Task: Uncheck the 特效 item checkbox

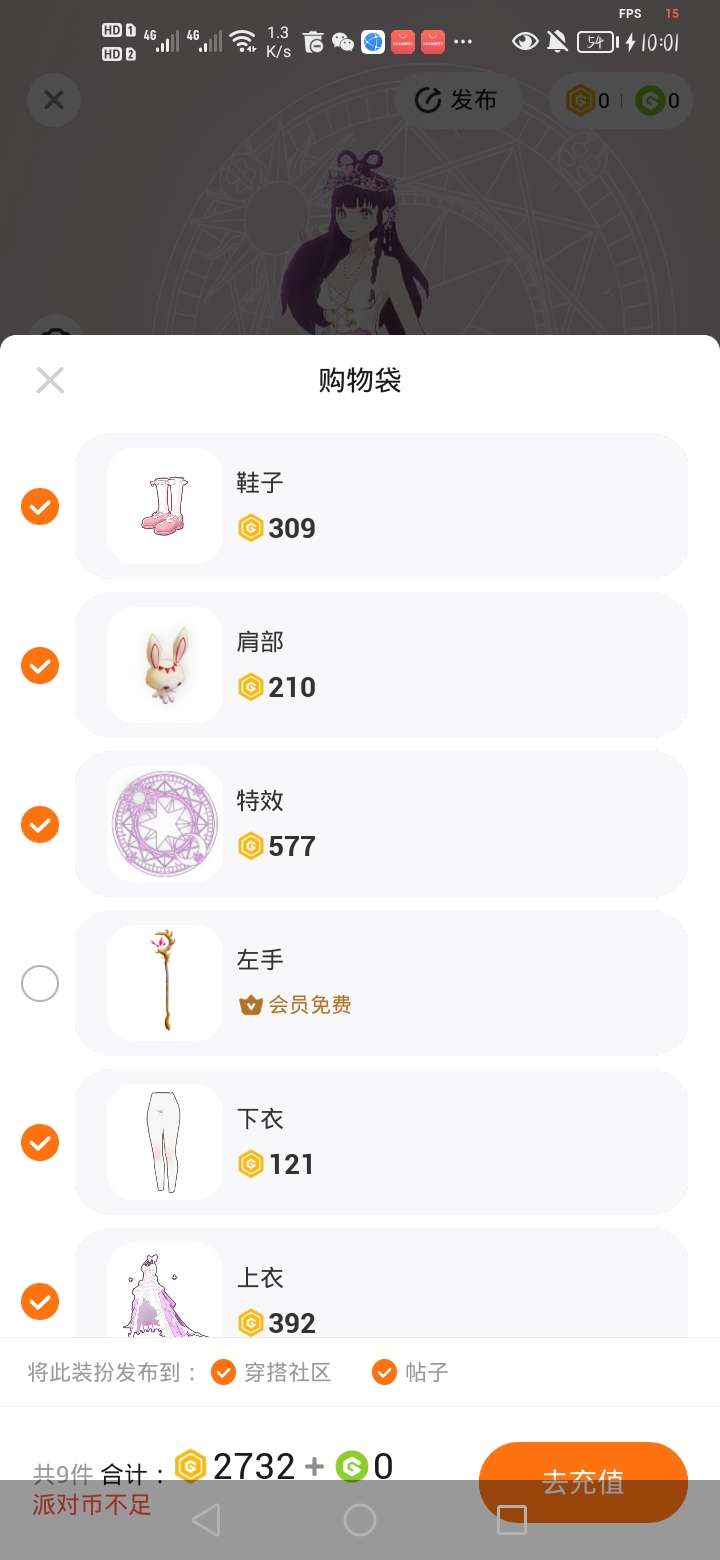Action: click(40, 825)
